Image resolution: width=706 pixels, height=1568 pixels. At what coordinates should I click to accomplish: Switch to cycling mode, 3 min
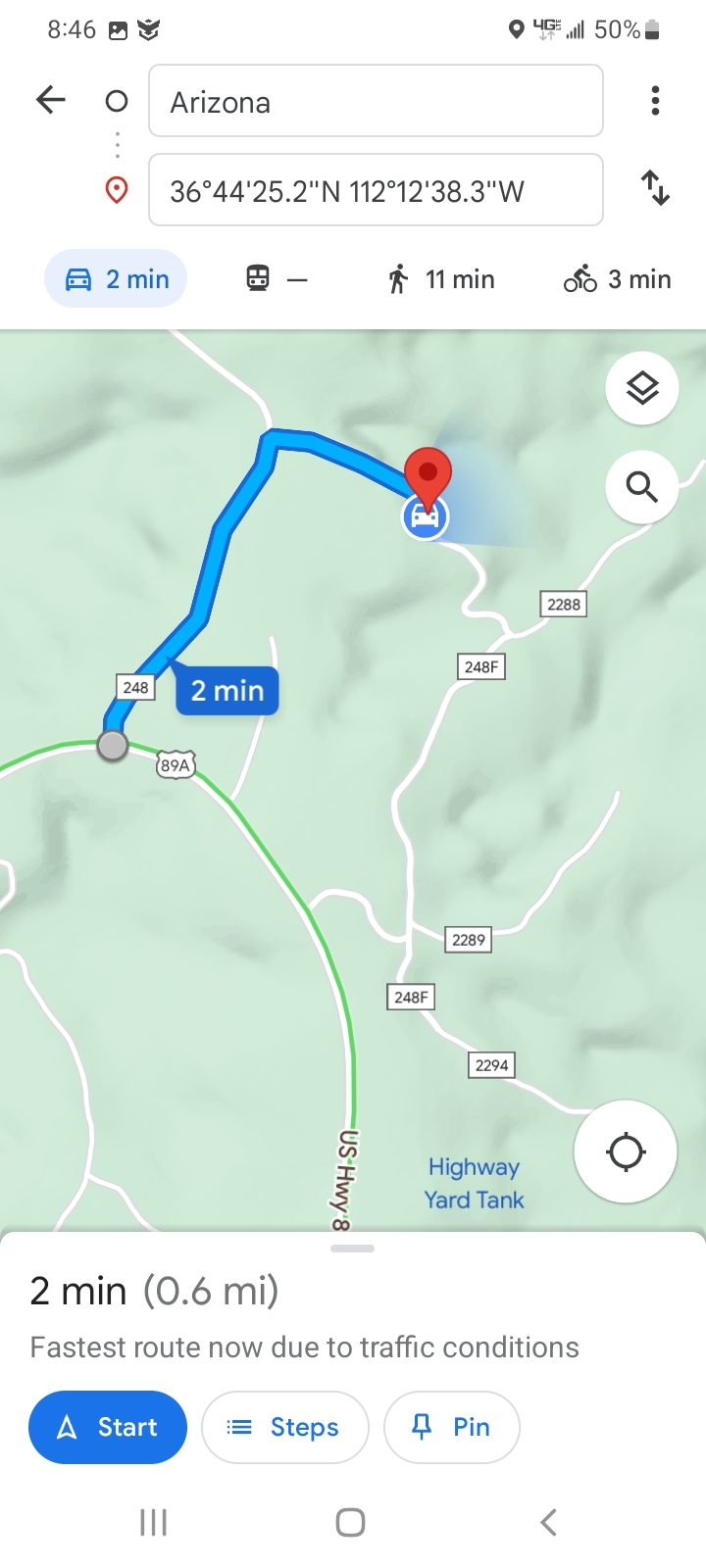coord(617,279)
